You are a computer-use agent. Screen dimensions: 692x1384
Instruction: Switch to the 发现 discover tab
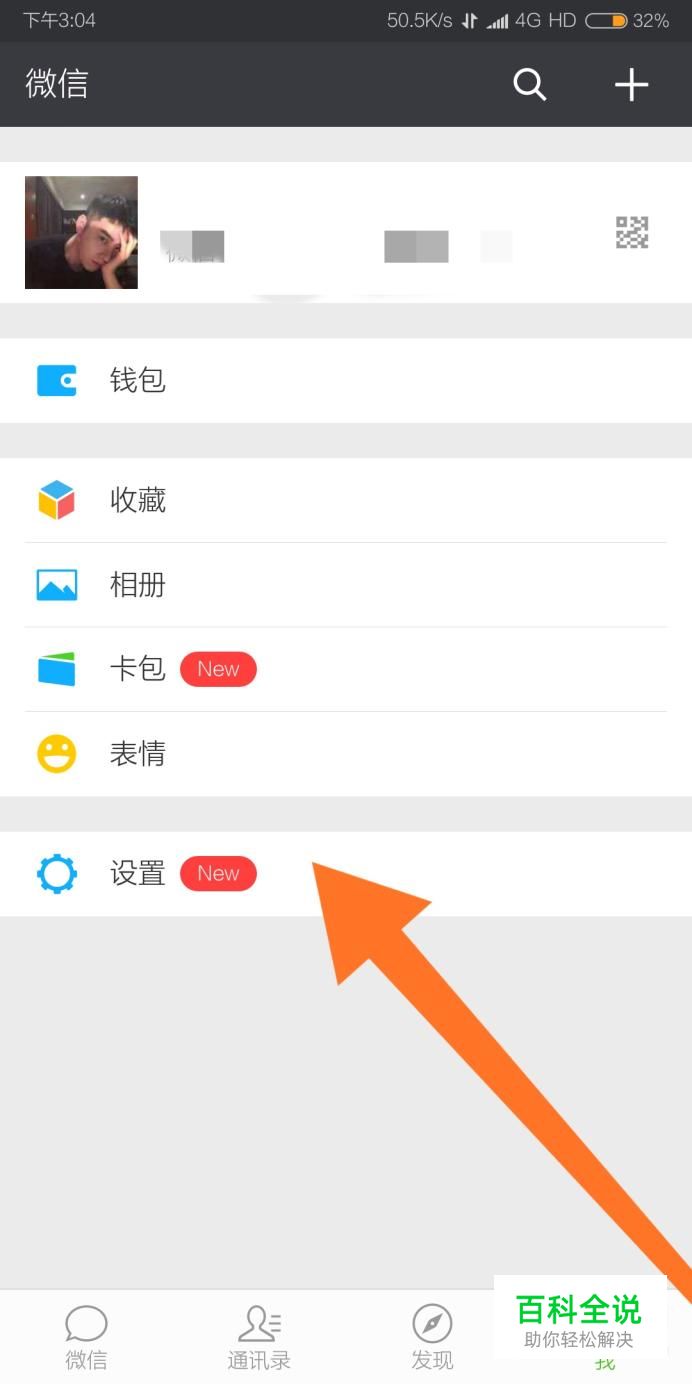click(432, 1337)
